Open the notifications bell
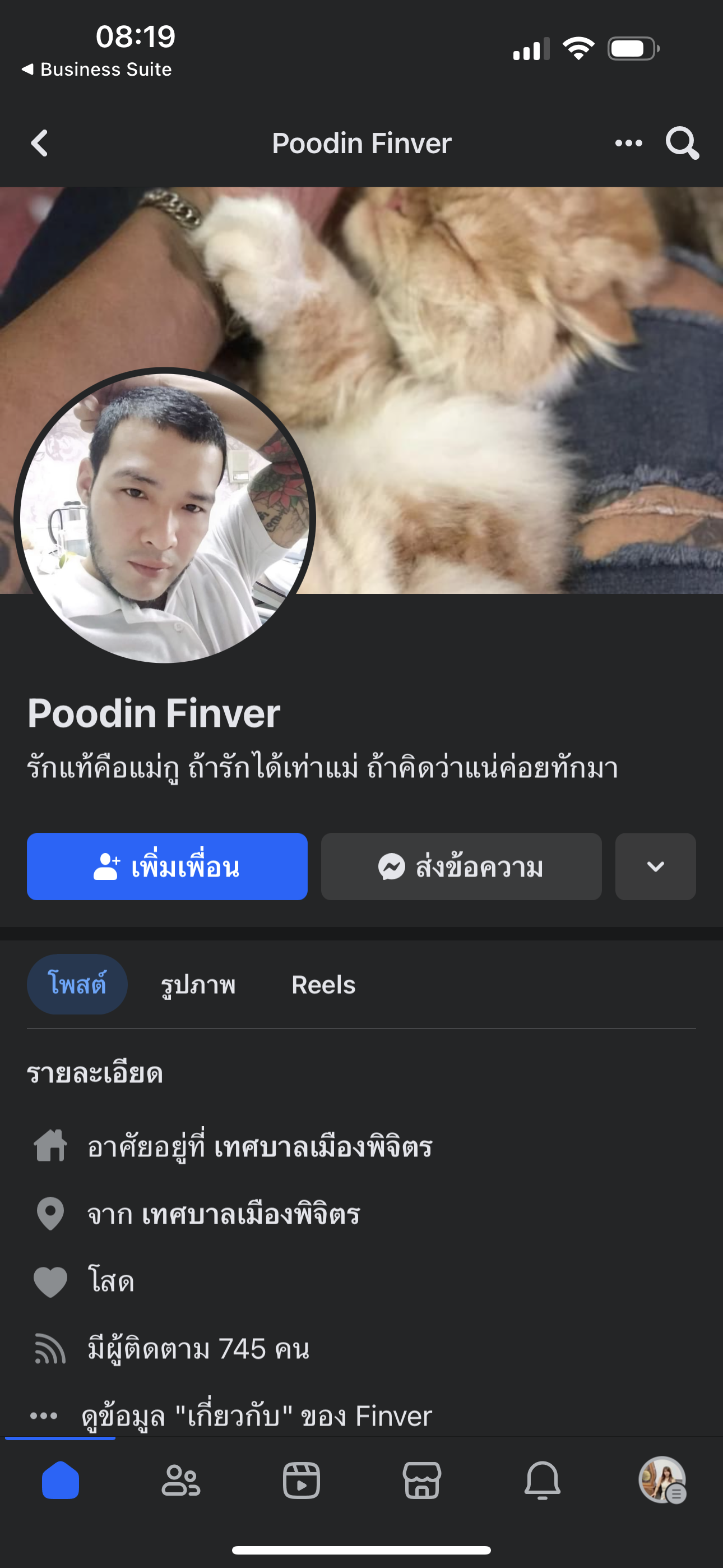Image resolution: width=723 pixels, height=1568 pixels. (x=543, y=1480)
